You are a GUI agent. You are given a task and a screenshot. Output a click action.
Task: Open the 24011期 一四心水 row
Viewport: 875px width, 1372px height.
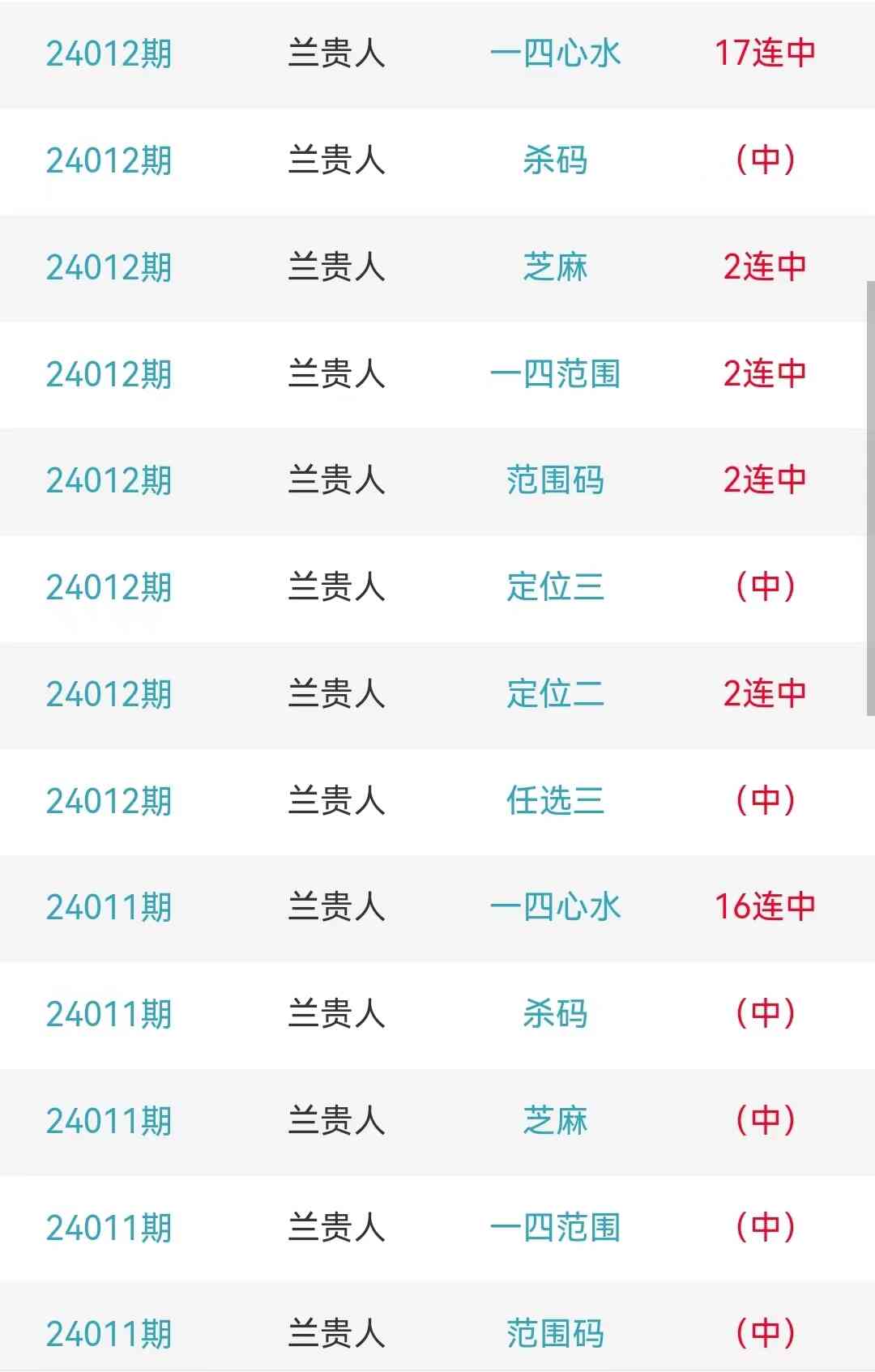tap(555, 907)
